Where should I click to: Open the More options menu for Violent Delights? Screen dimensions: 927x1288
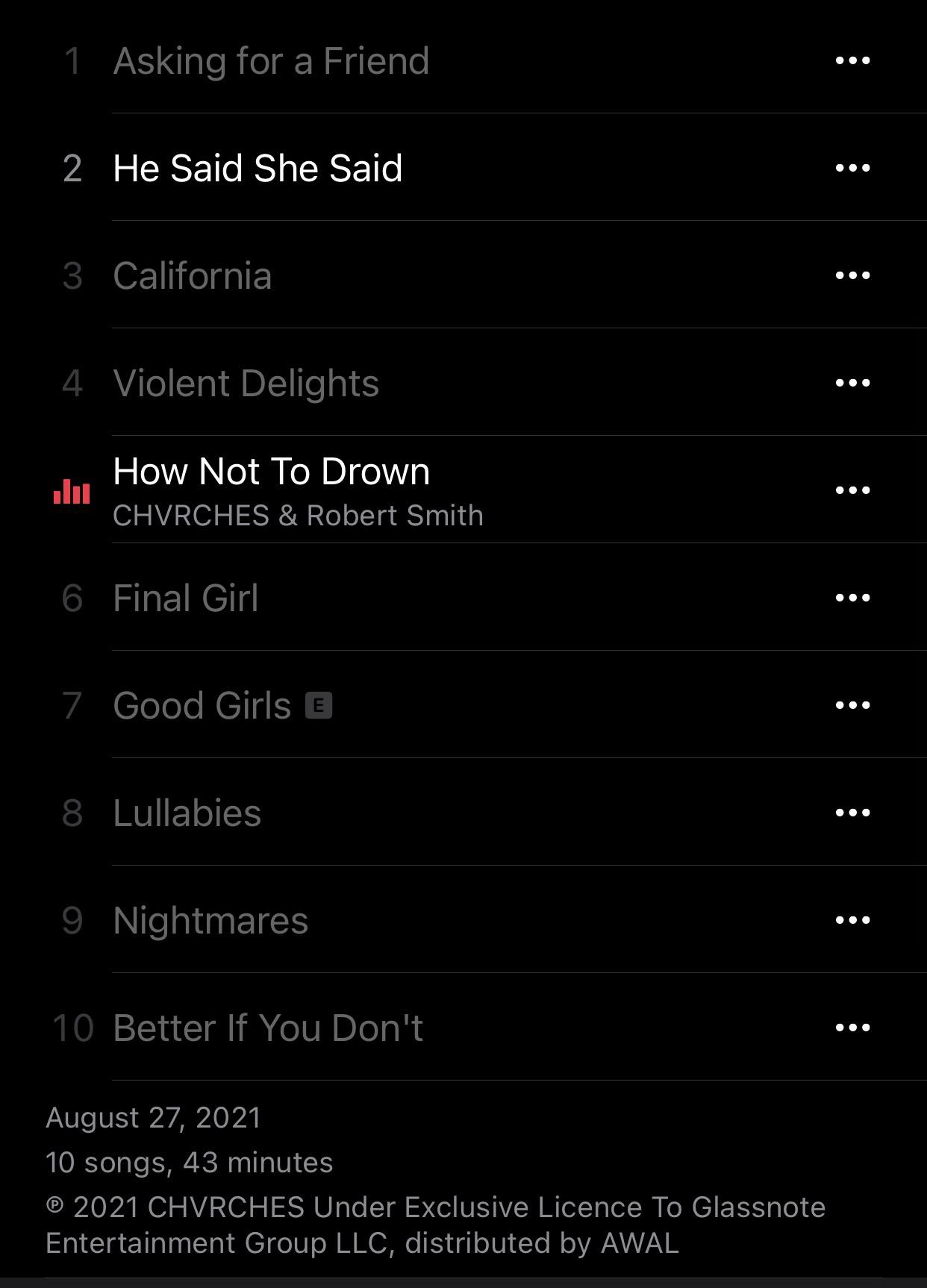pyautogui.click(x=852, y=383)
